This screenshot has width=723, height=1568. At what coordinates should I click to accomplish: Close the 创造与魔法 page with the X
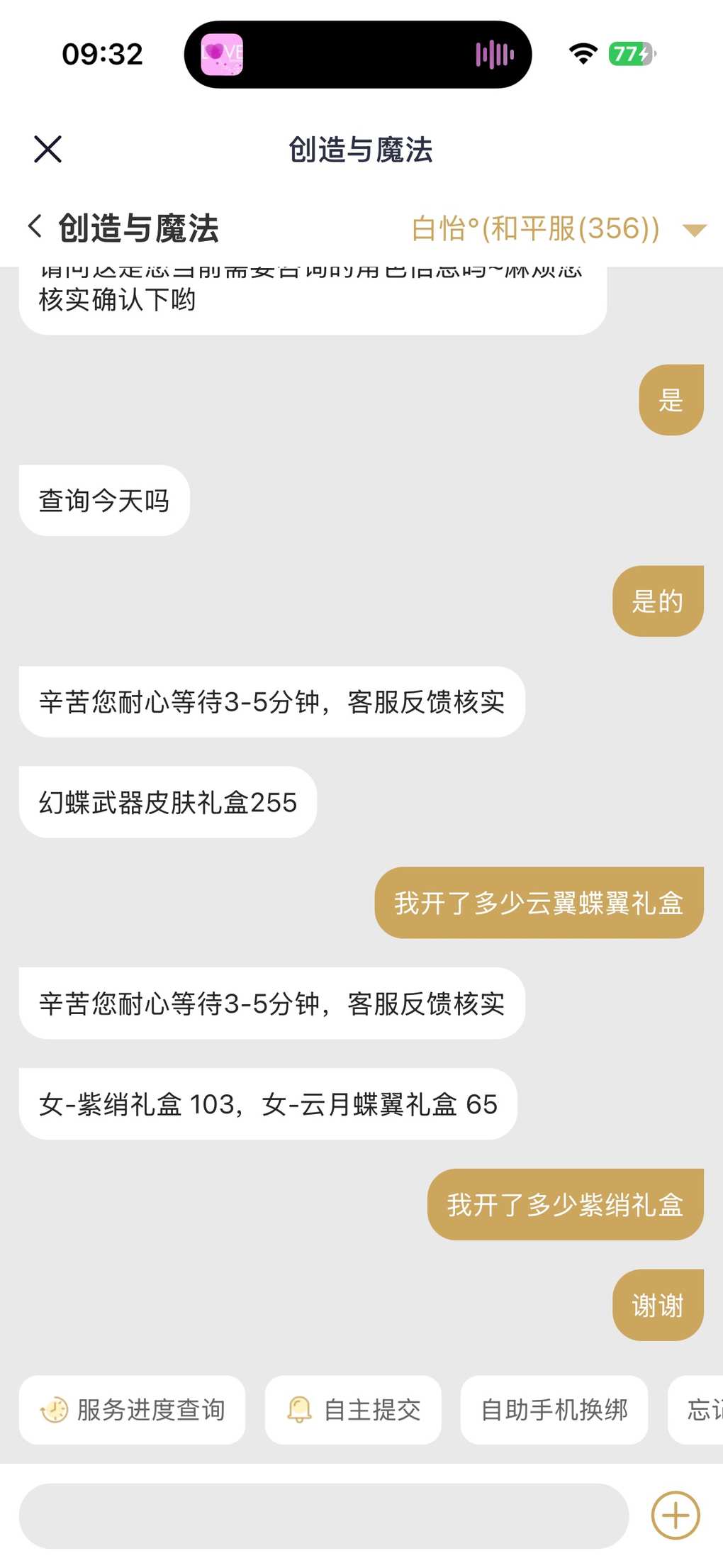pyautogui.click(x=47, y=149)
